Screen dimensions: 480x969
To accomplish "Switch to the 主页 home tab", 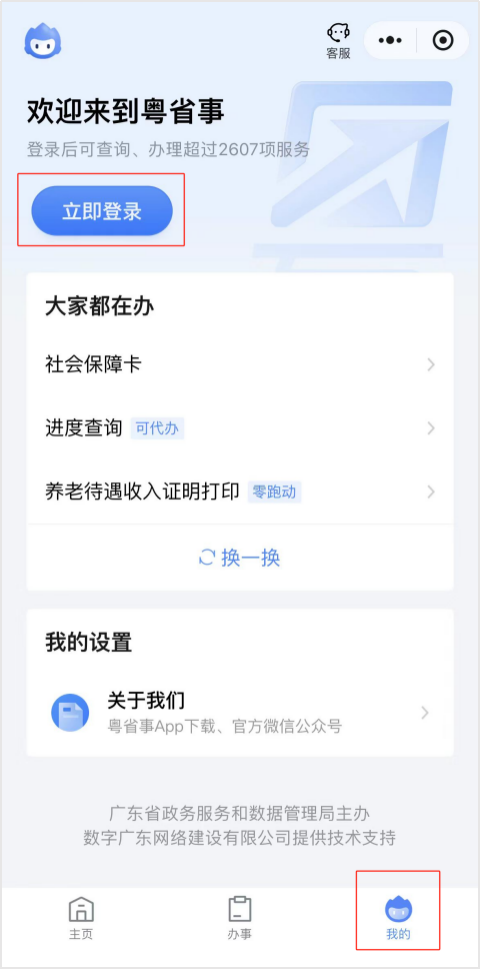I will tap(81, 918).
